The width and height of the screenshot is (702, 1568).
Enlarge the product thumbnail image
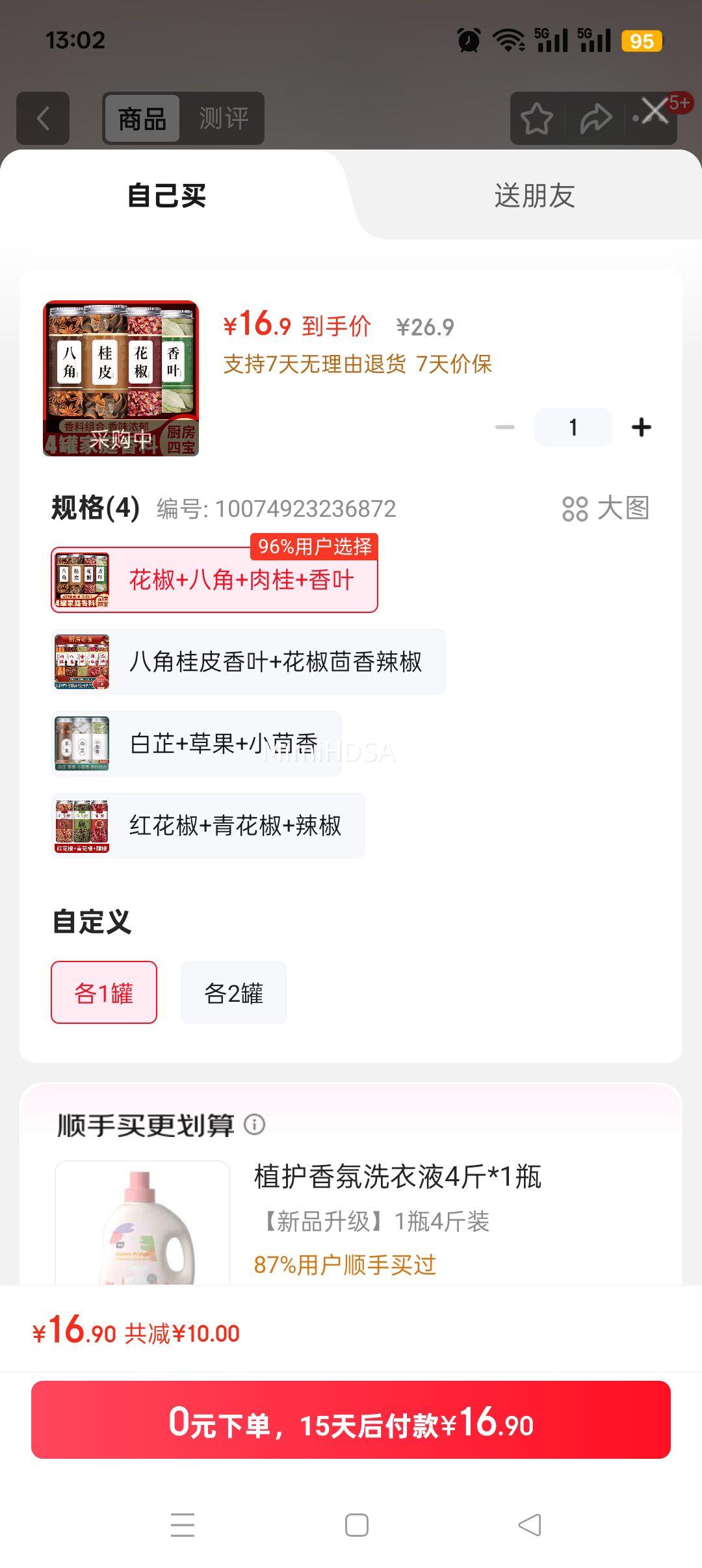121,378
